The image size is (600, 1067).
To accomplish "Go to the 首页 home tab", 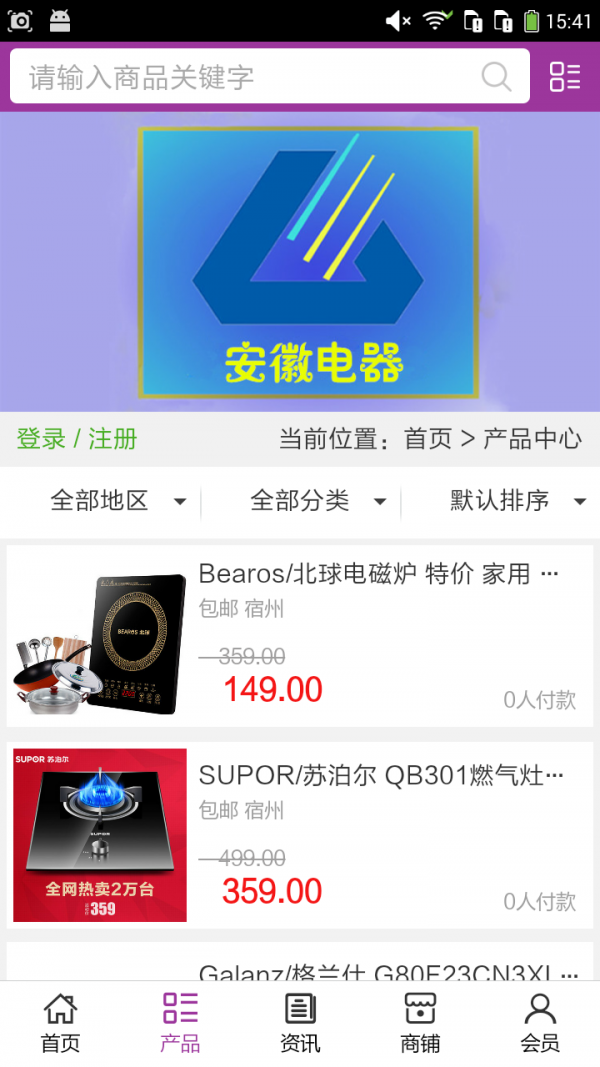I will tap(60, 1023).
